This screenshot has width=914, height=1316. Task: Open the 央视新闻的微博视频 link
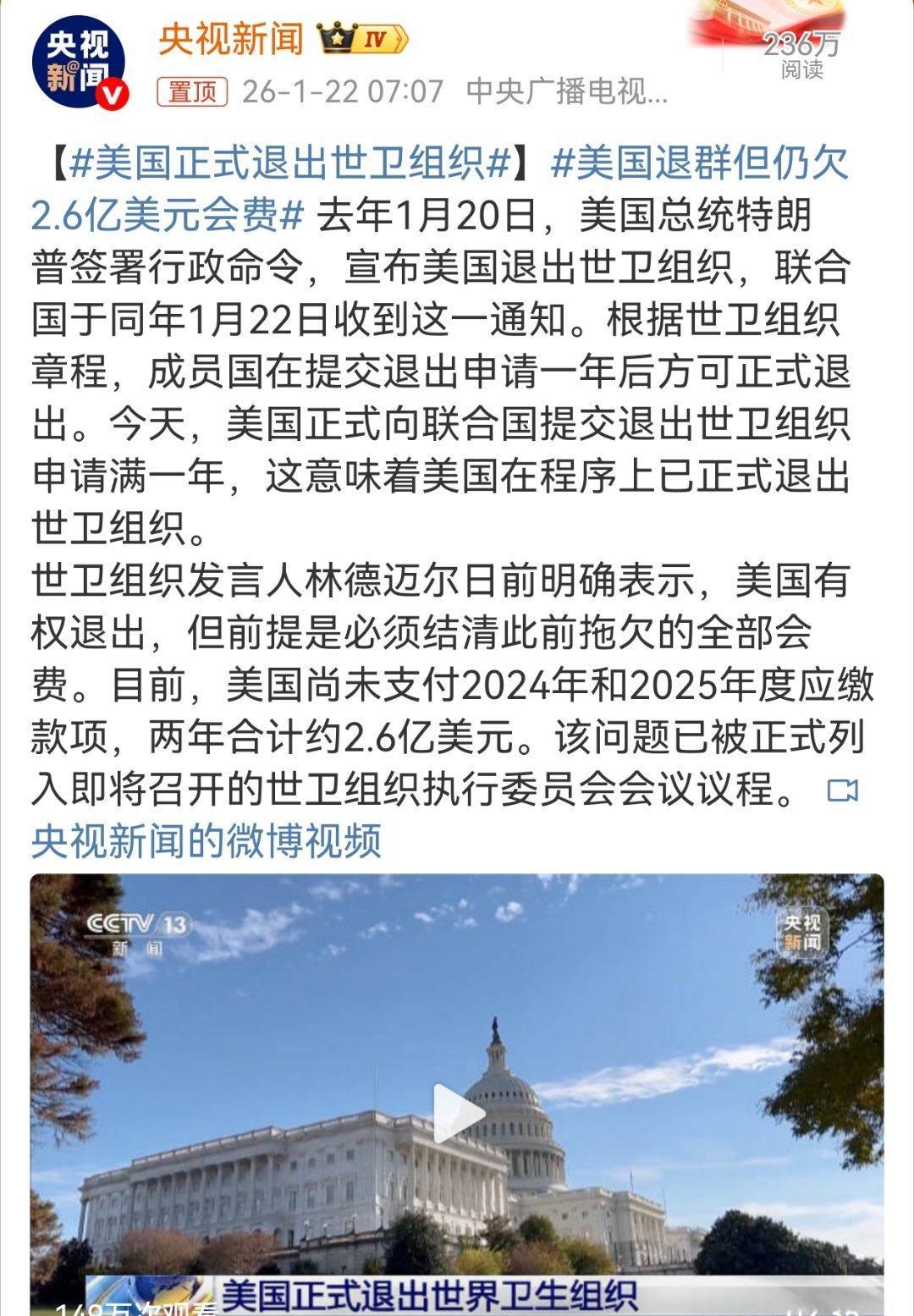(207, 838)
